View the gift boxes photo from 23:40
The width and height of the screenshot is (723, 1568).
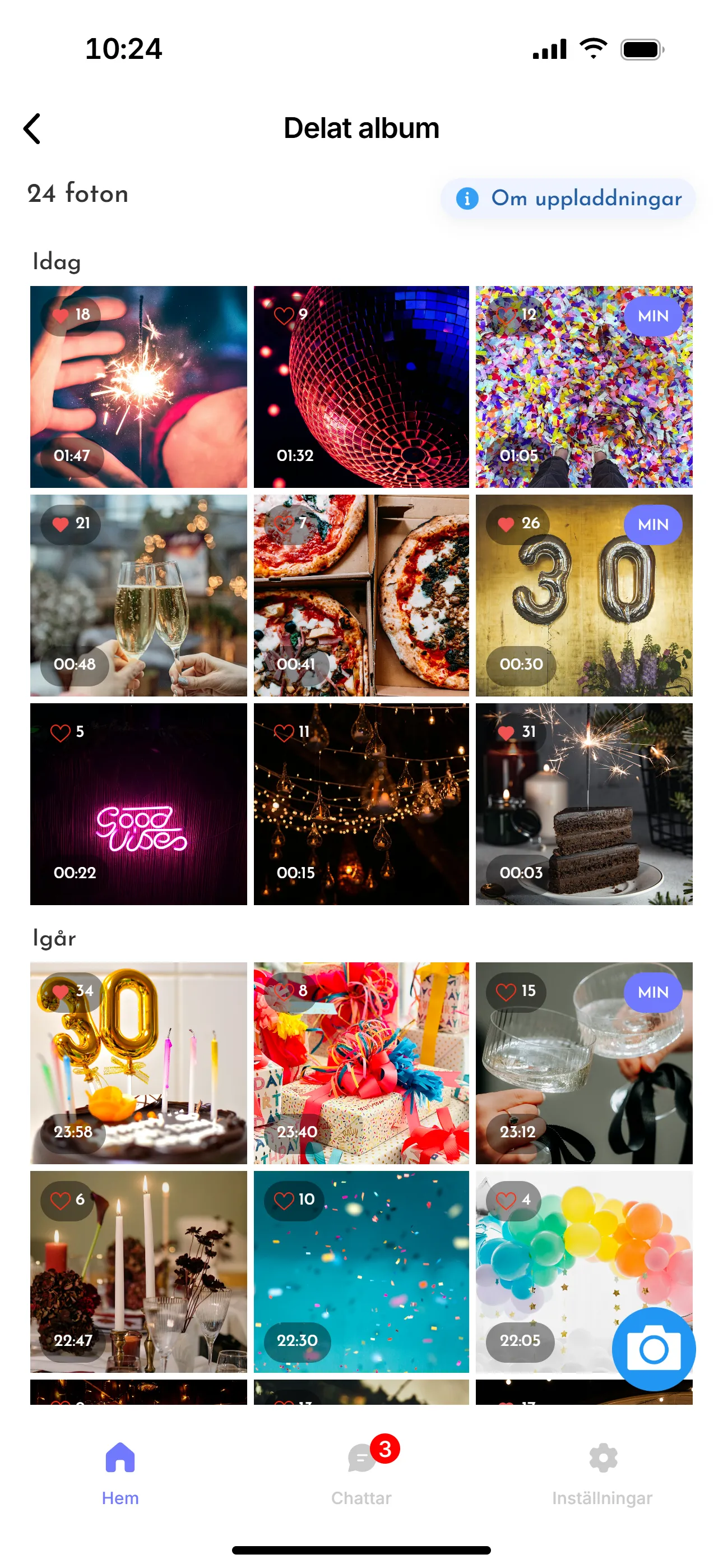[361, 1063]
